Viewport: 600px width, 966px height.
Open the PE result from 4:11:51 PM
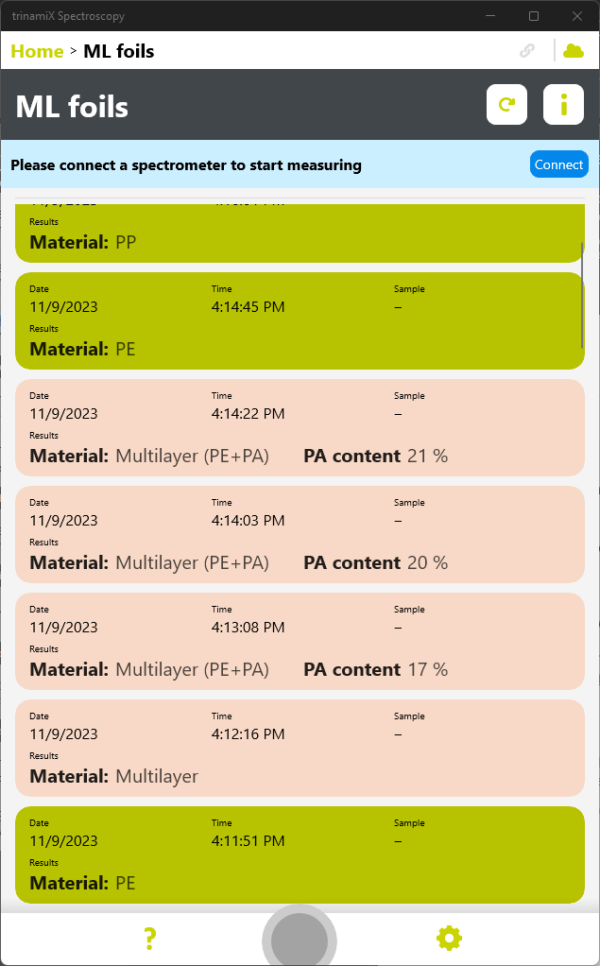pyautogui.click(x=299, y=854)
